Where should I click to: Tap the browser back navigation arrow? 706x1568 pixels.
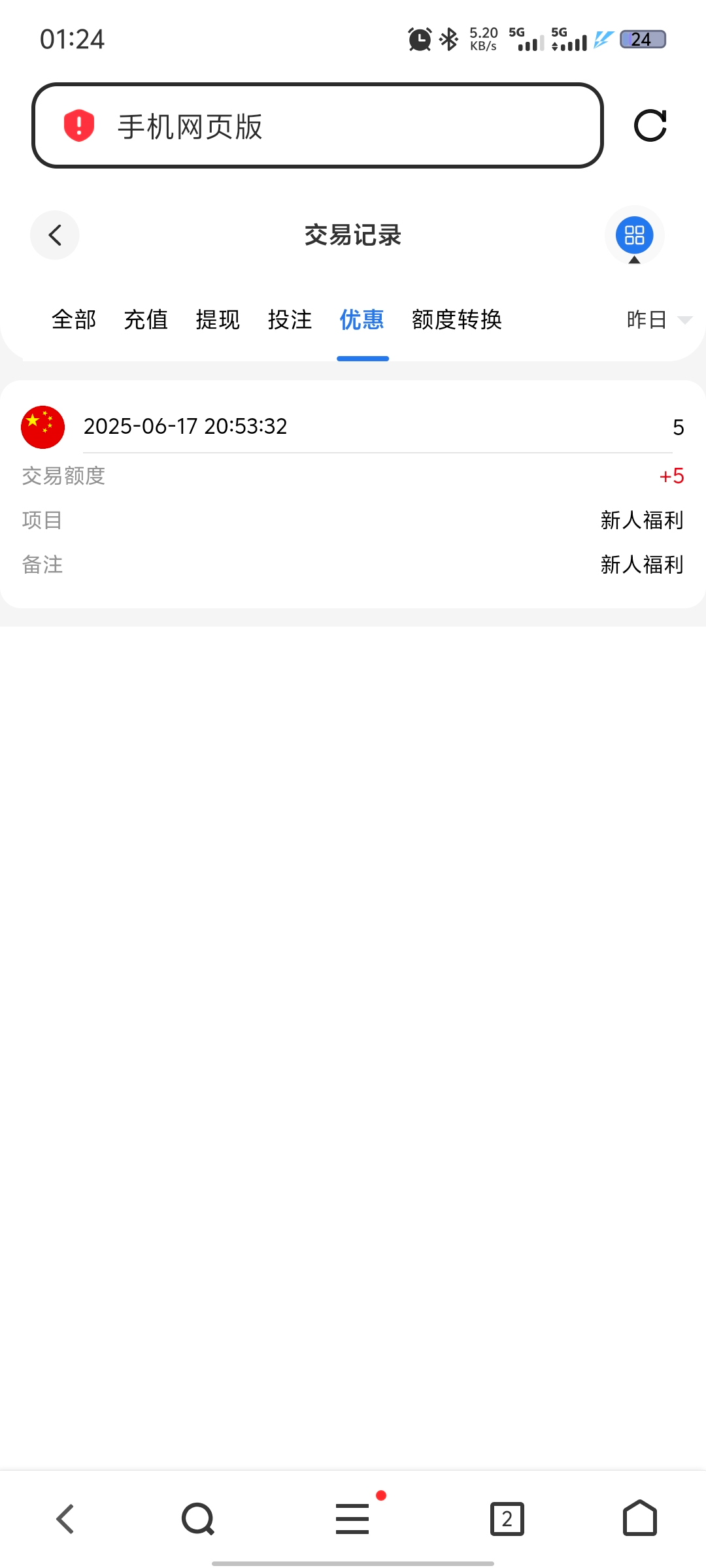coord(65,1518)
